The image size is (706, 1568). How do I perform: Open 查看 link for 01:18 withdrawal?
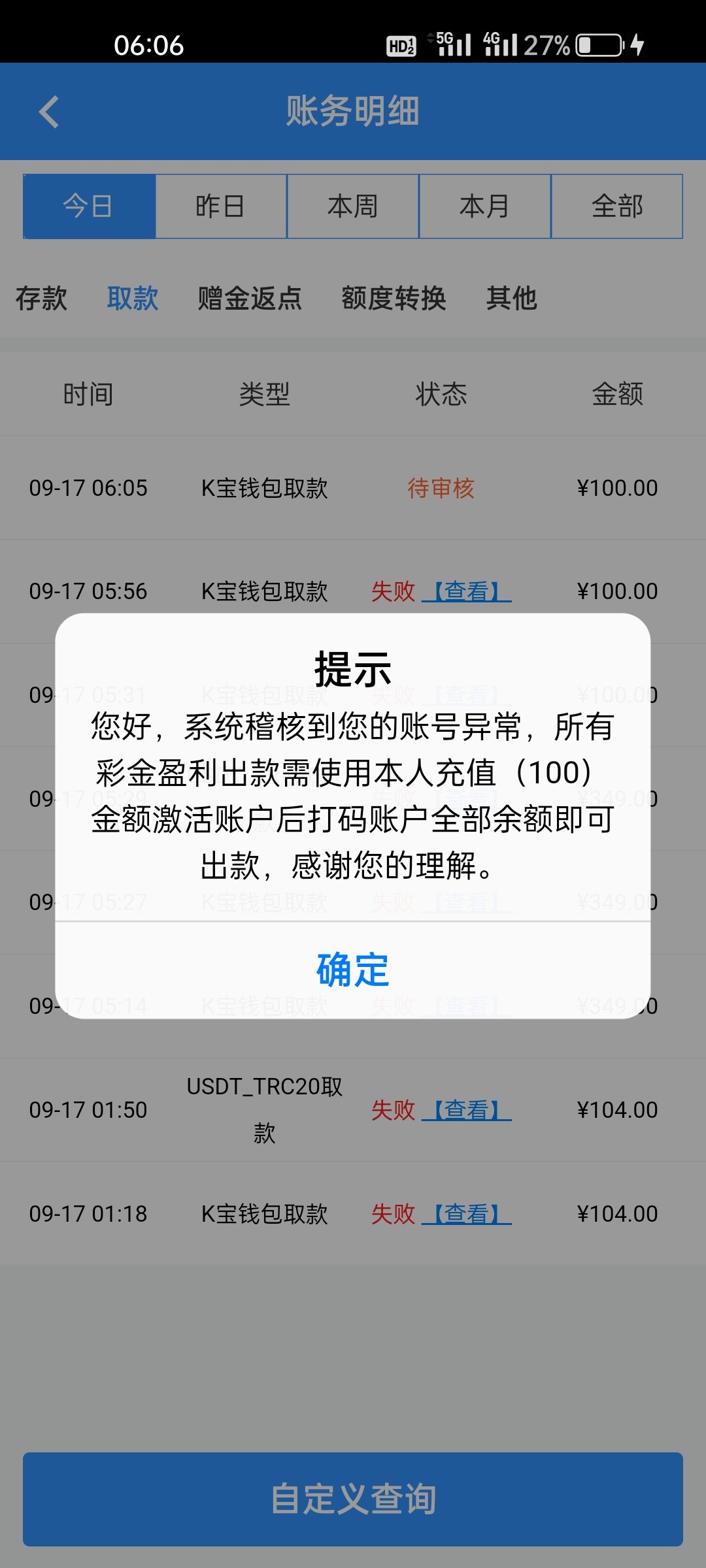click(467, 1214)
